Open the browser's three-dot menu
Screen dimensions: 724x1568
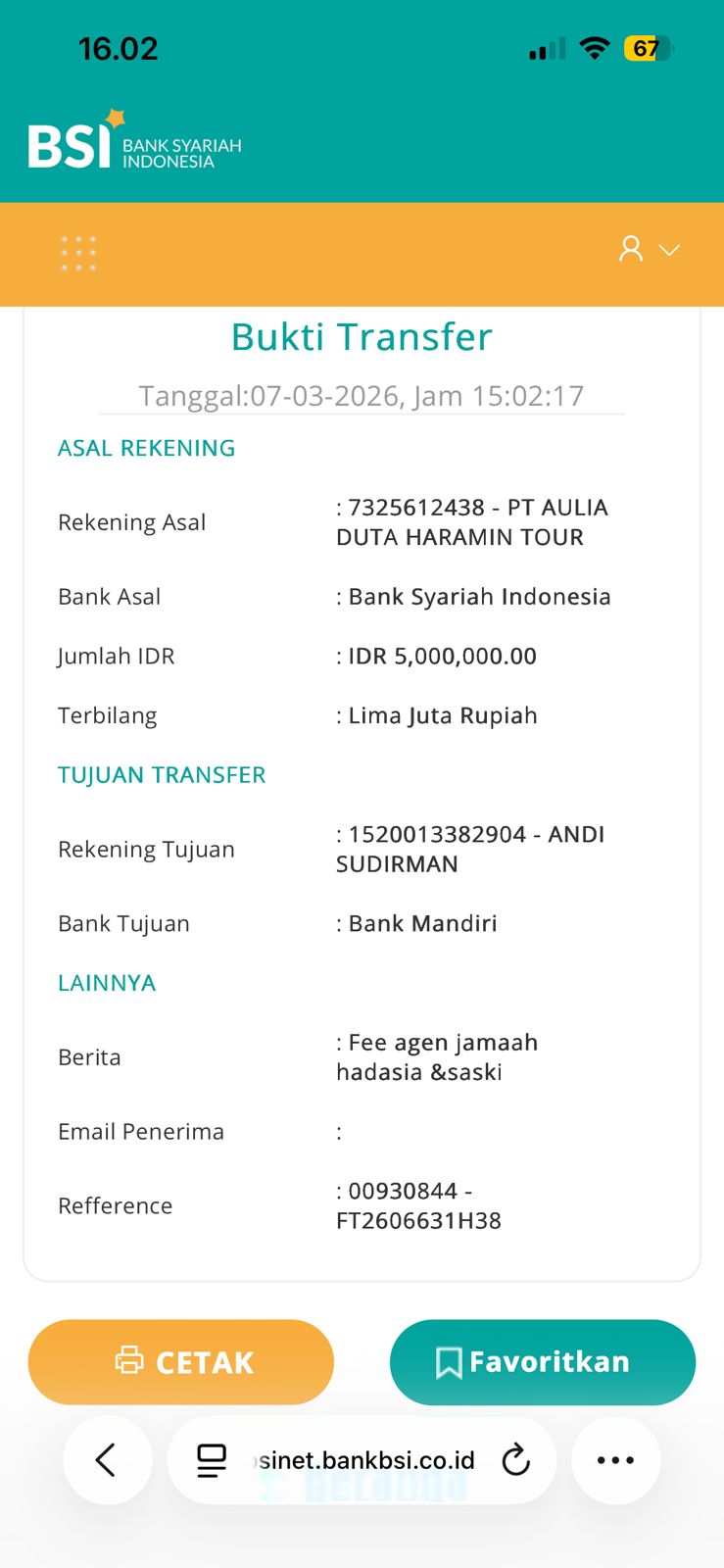(x=615, y=1460)
